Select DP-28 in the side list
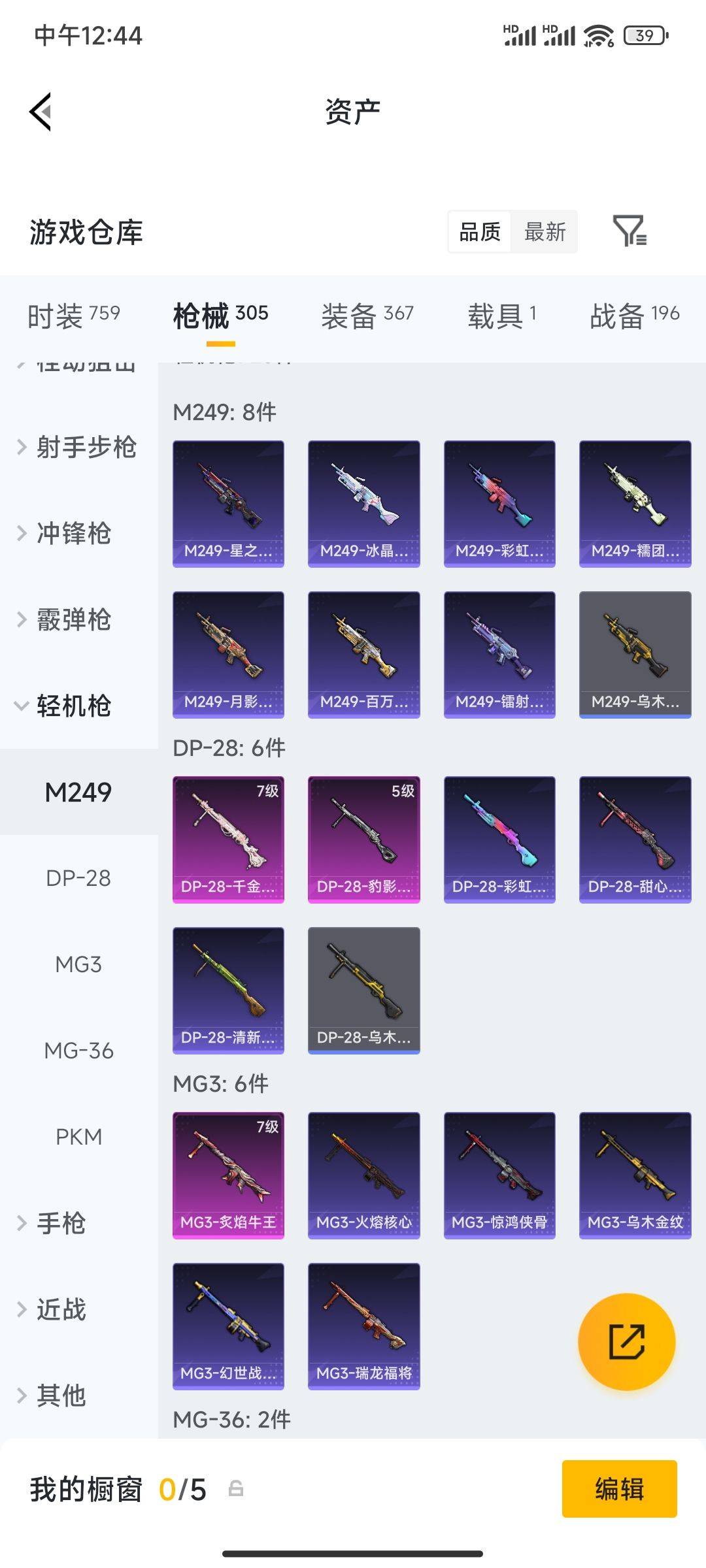Screen dimensions: 706x1568 [78, 879]
